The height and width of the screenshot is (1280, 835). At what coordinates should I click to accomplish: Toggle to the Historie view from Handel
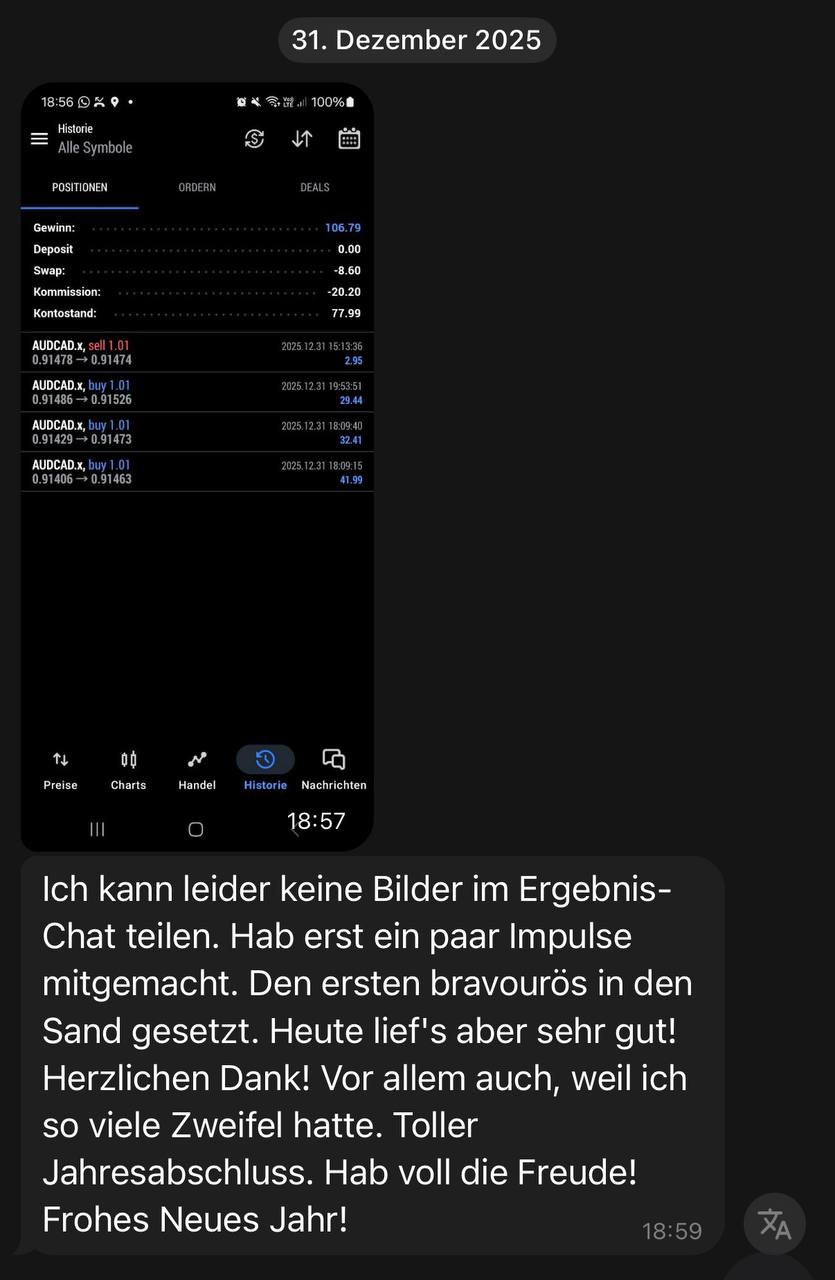pos(265,759)
